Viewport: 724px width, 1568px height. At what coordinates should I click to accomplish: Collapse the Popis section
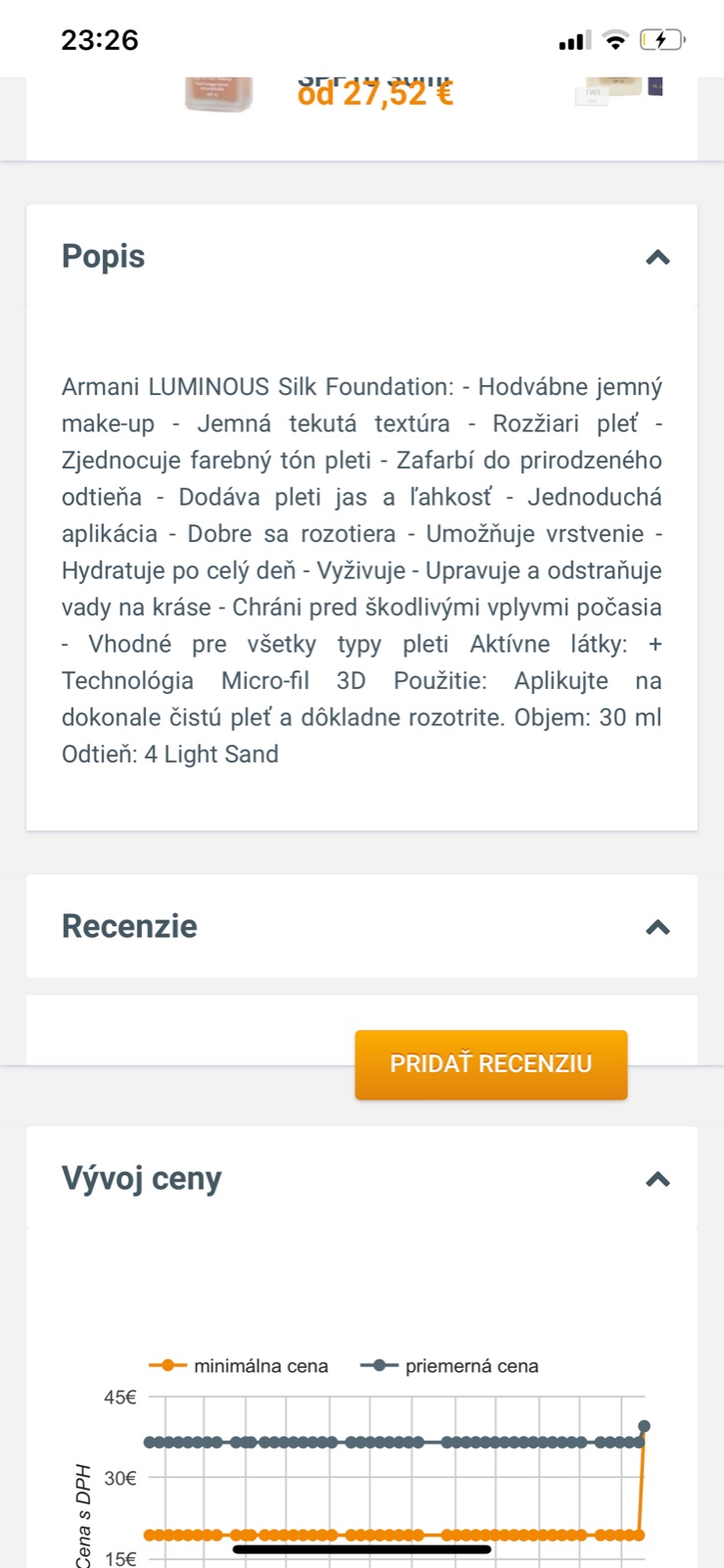point(657,258)
